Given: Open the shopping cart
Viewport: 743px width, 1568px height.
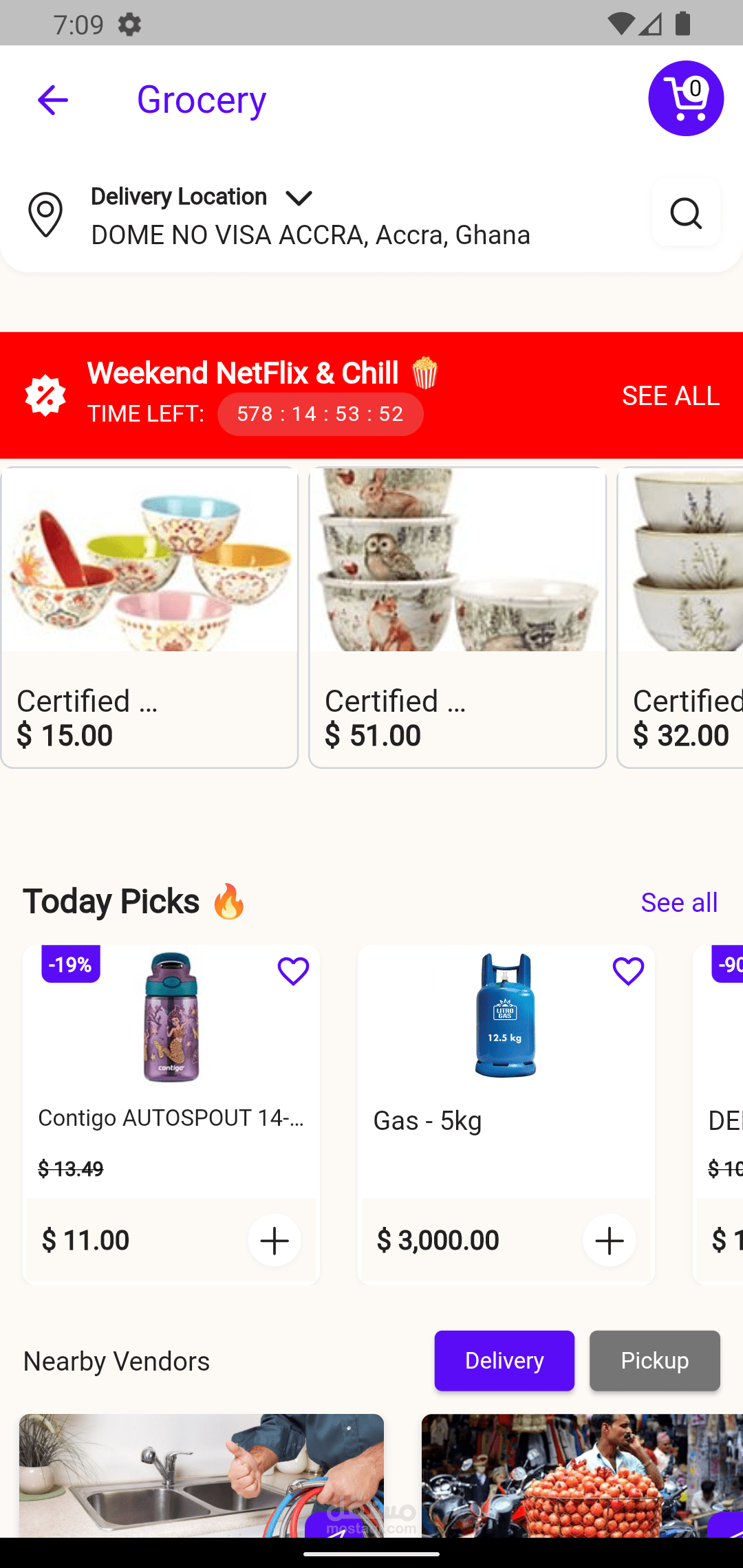Looking at the screenshot, I should pyautogui.click(x=685, y=98).
